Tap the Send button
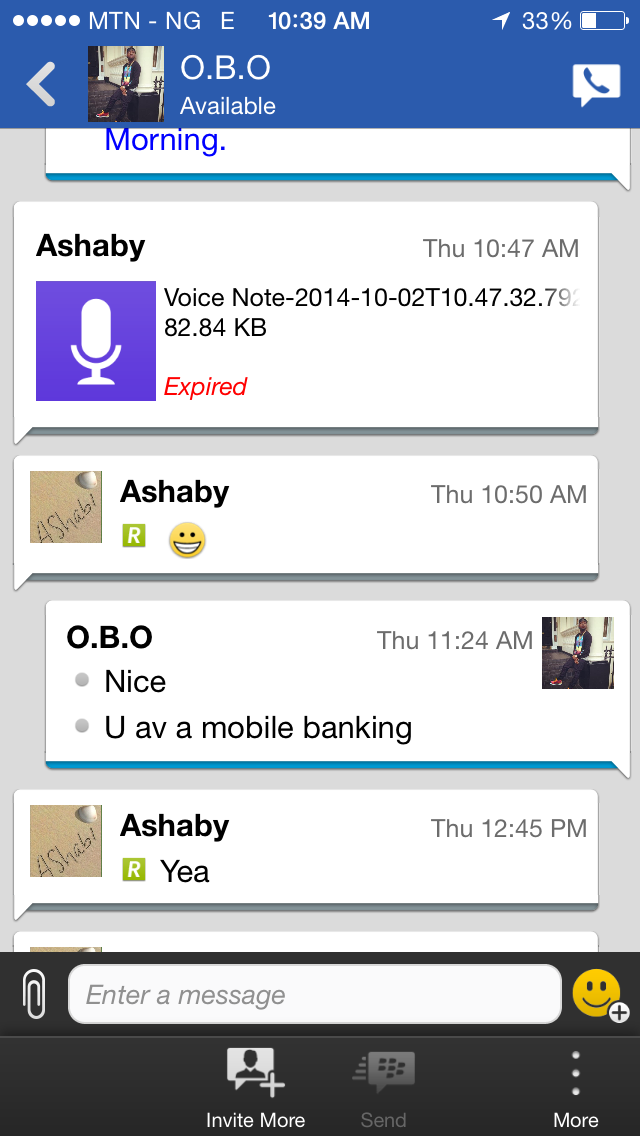Screen dimensions: 640x1136 pyautogui.click(x=383, y=1088)
